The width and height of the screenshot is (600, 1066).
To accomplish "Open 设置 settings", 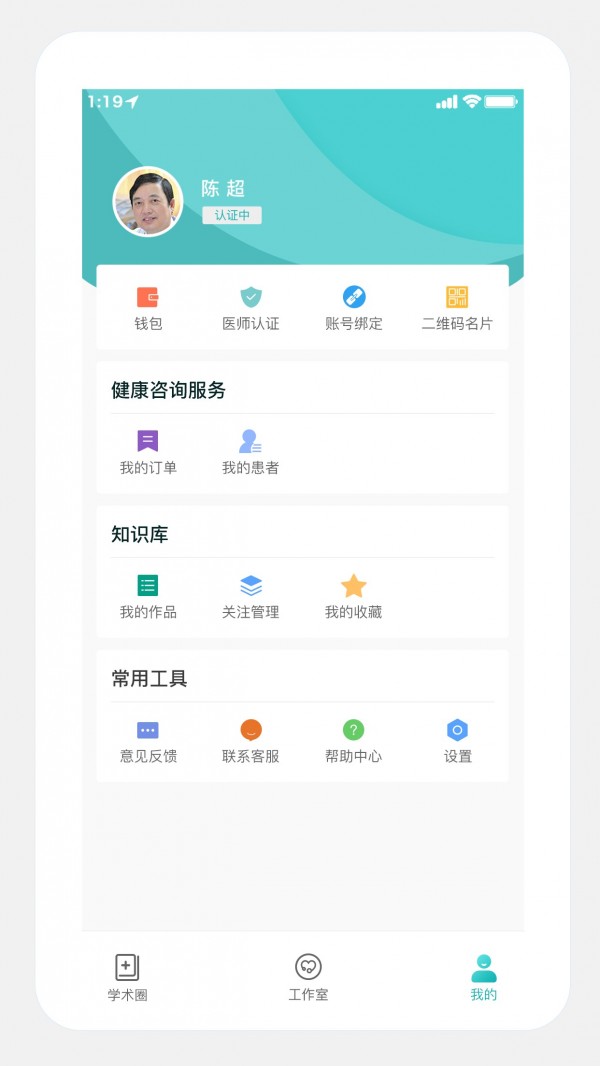I will (457, 741).
